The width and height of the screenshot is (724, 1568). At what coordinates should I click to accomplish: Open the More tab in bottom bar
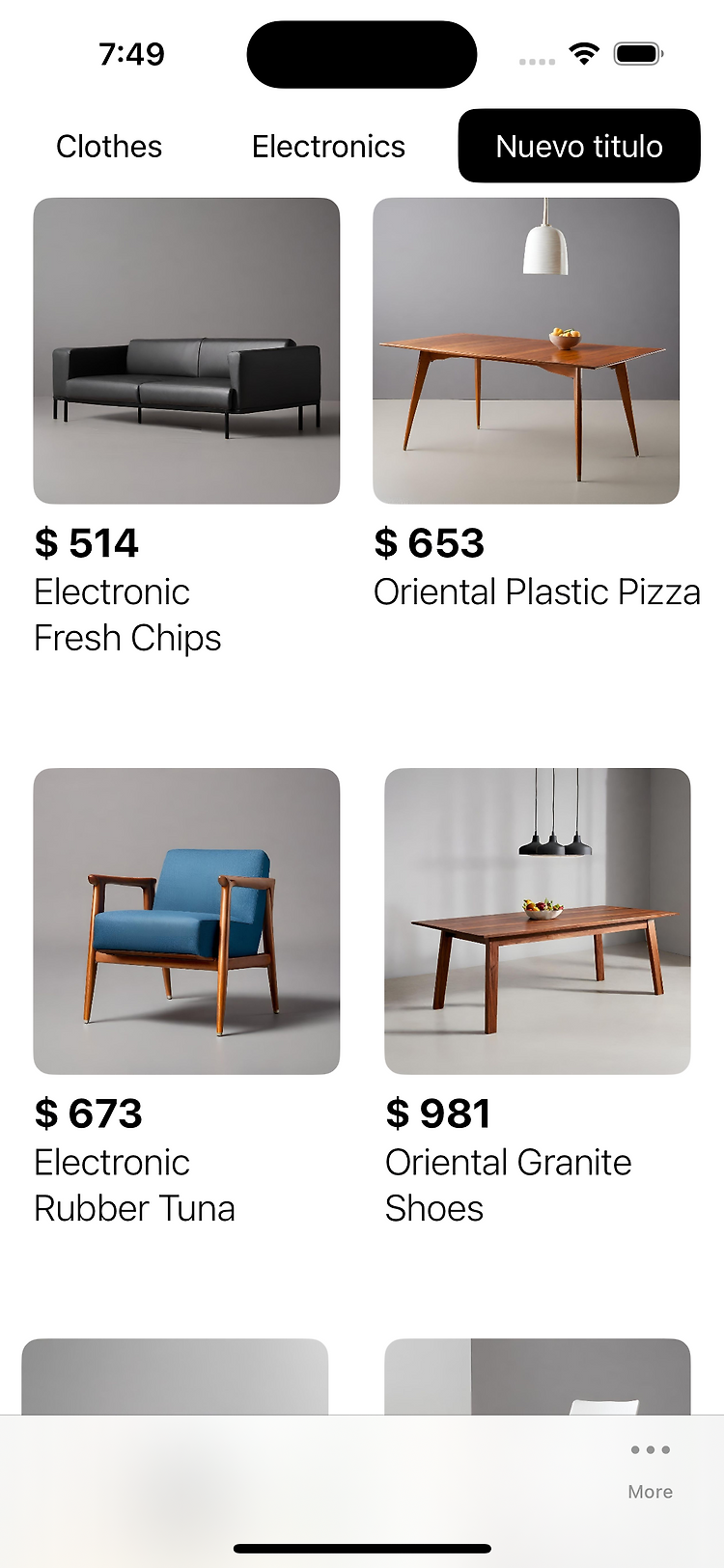651,1472
